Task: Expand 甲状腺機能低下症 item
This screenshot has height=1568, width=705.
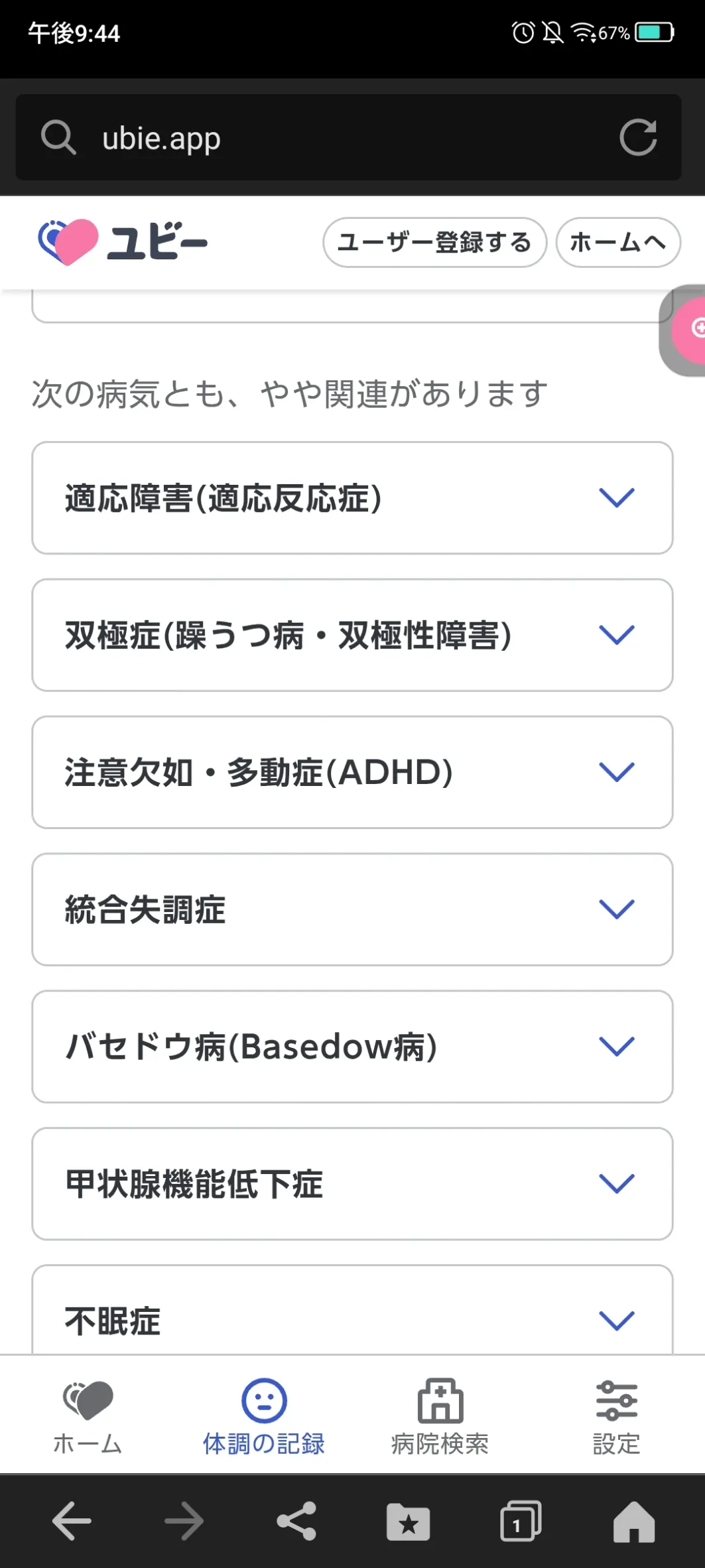Action: click(x=352, y=1184)
